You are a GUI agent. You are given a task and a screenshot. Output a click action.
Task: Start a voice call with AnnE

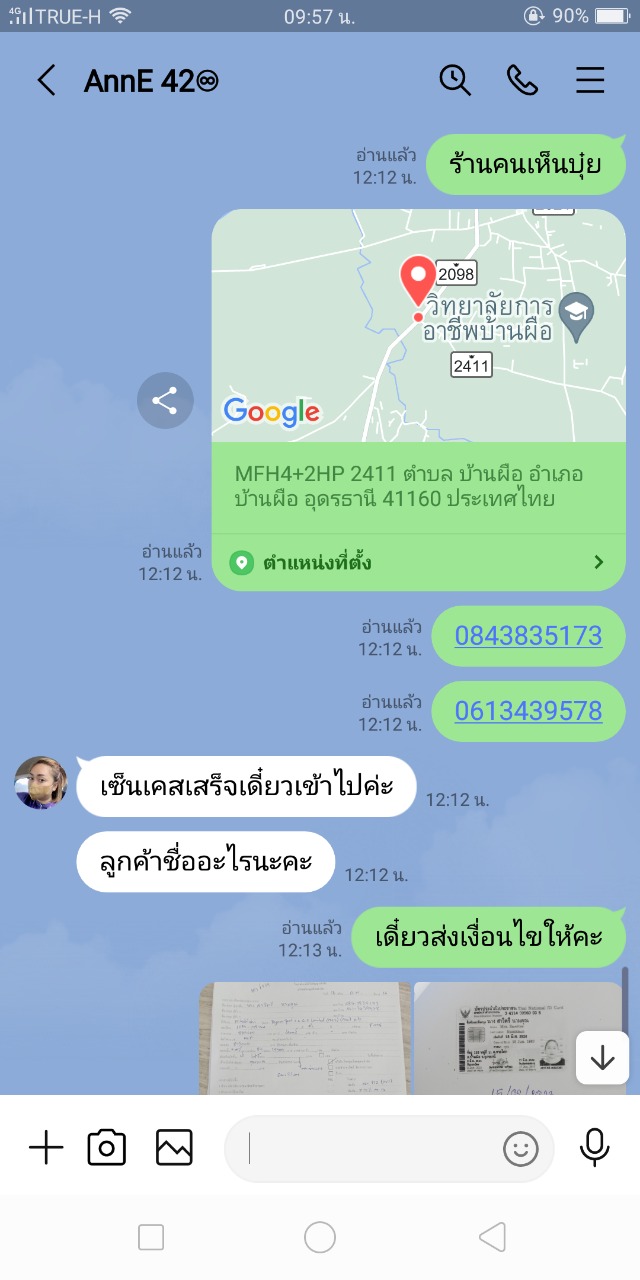point(522,81)
